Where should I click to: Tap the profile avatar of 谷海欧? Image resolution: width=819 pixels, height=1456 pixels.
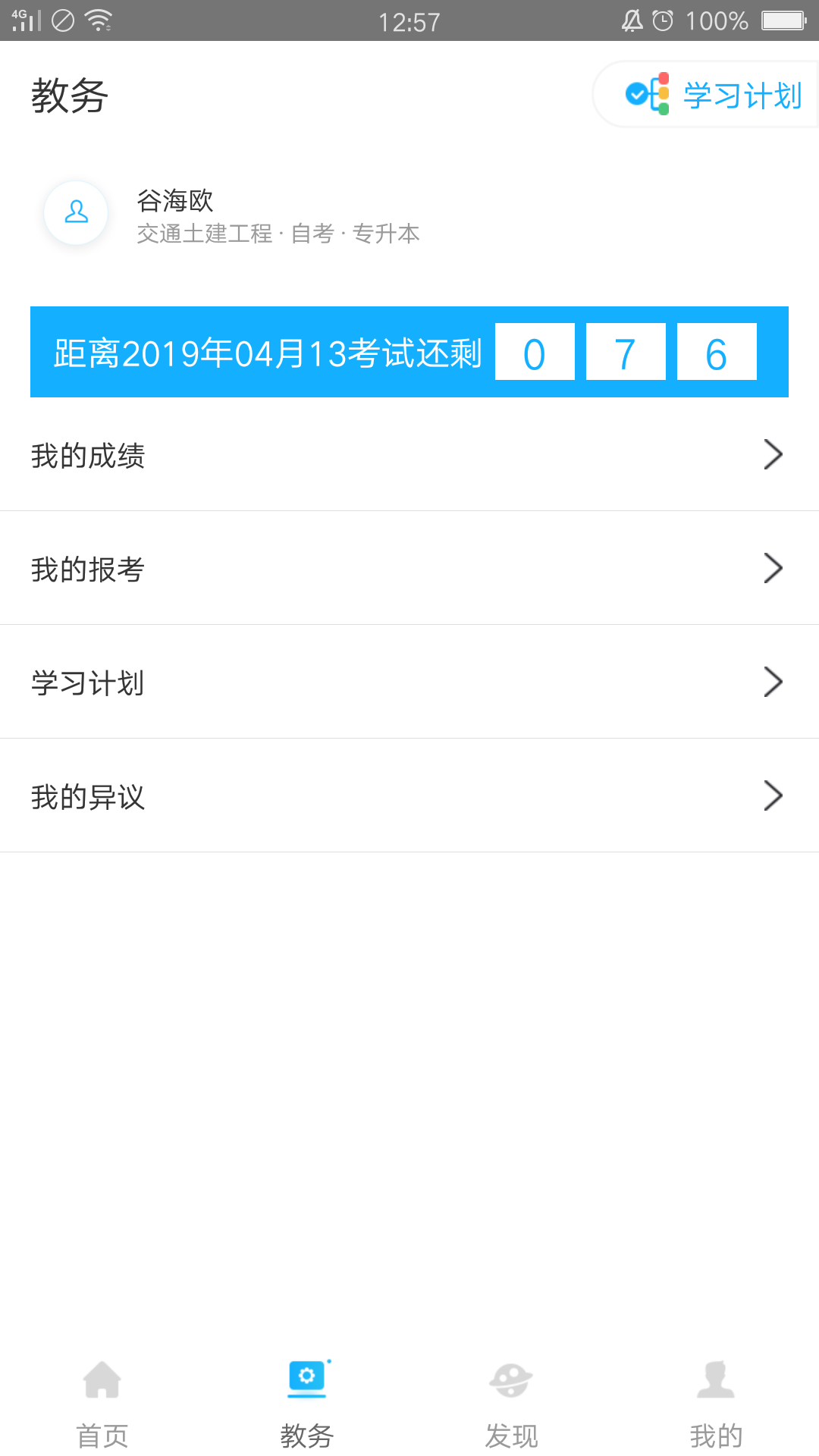pyautogui.click(x=76, y=212)
